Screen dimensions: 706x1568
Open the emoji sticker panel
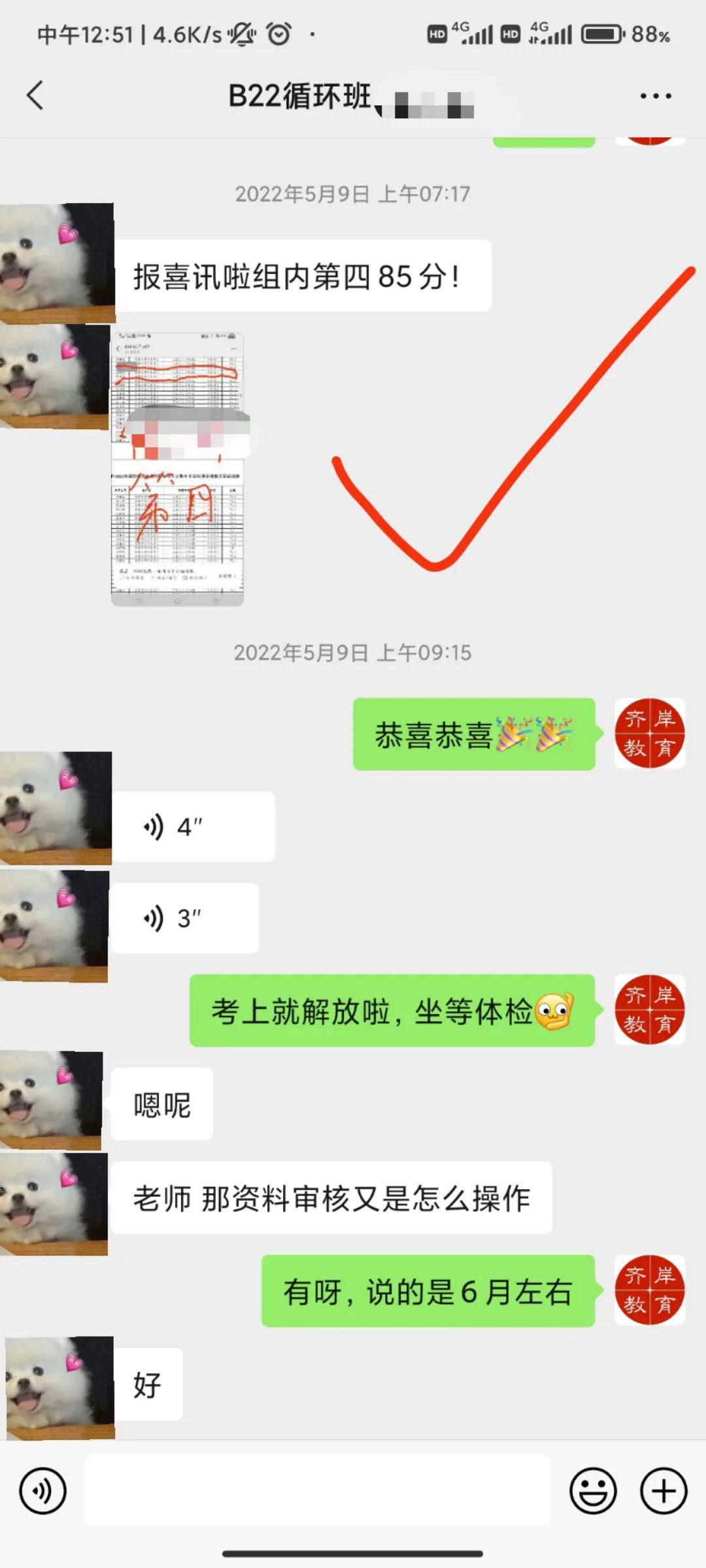coord(593,1491)
